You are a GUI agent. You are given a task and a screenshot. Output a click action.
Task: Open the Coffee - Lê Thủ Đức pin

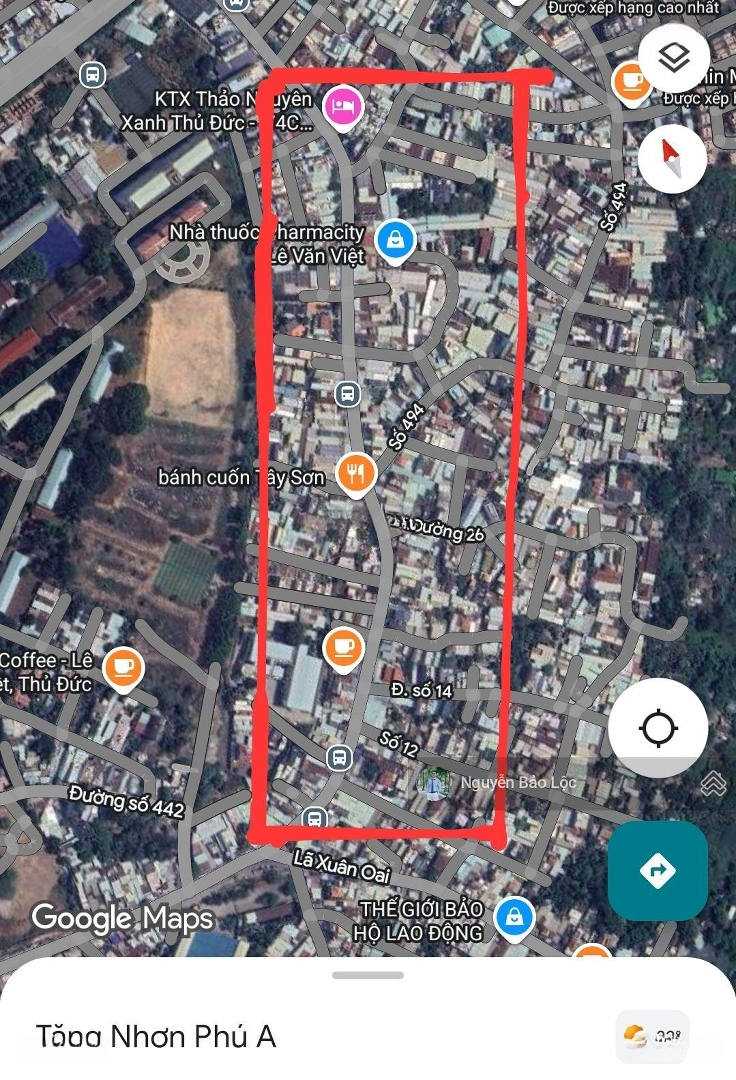coord(123,667)
